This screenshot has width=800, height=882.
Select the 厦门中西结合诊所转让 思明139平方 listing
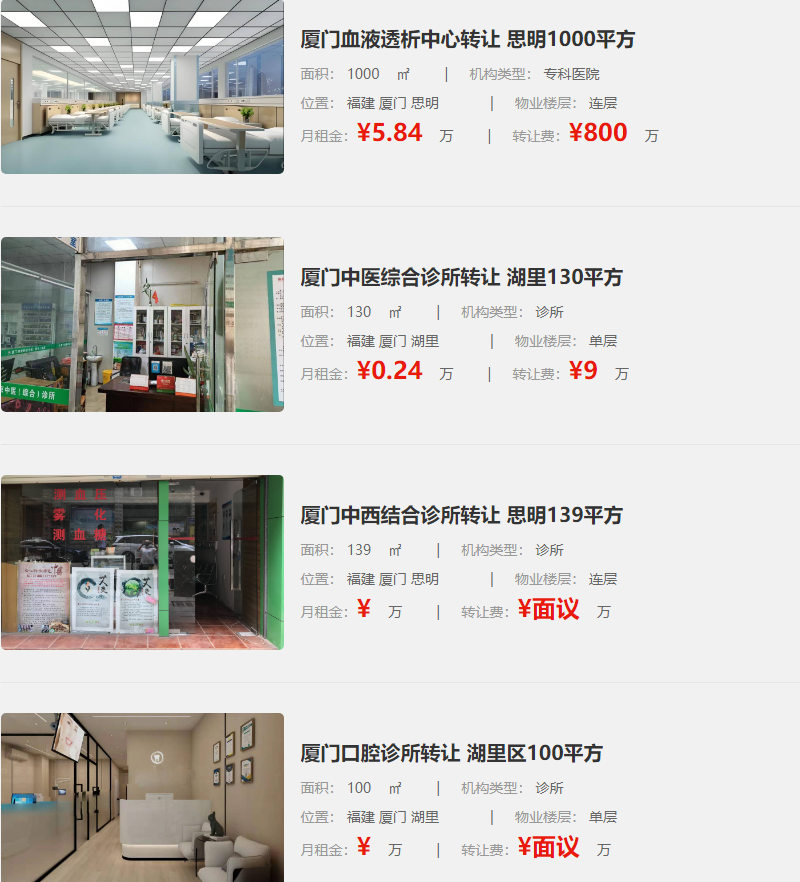(x=461, y=516)
